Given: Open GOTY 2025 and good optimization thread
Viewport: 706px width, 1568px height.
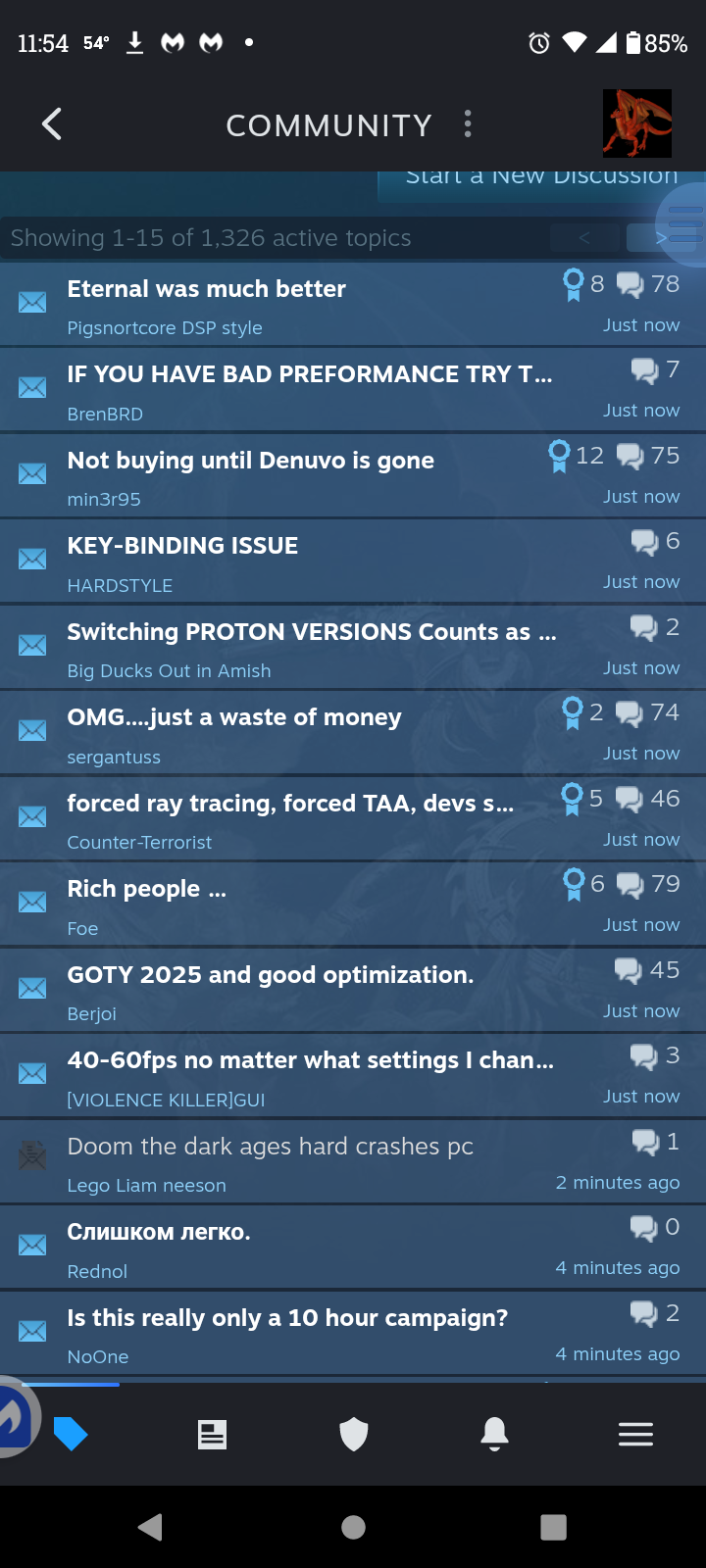Looking at the screenshot, I should click(270, 975).
